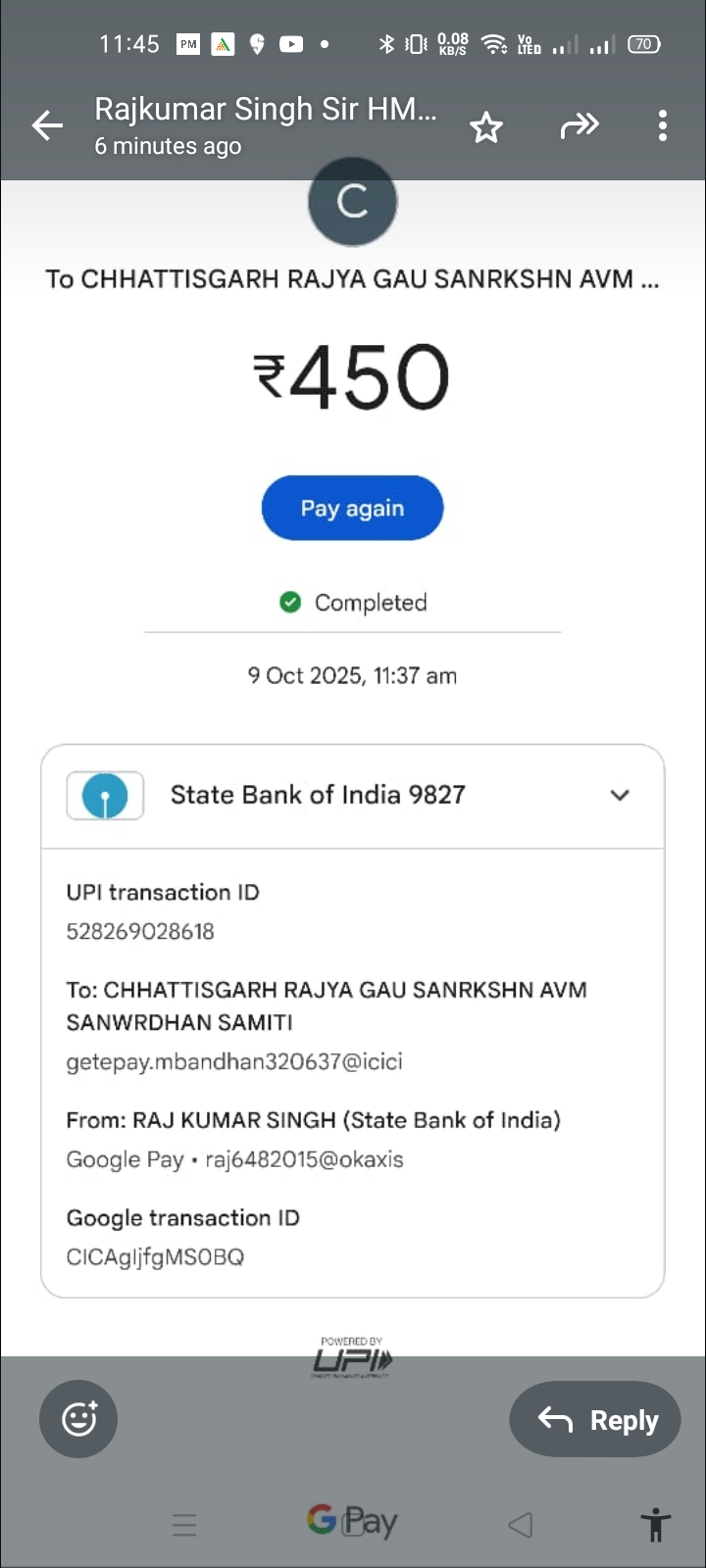Add an emoji reaction to the image
706x1568 pixels.
(78, 1418)
